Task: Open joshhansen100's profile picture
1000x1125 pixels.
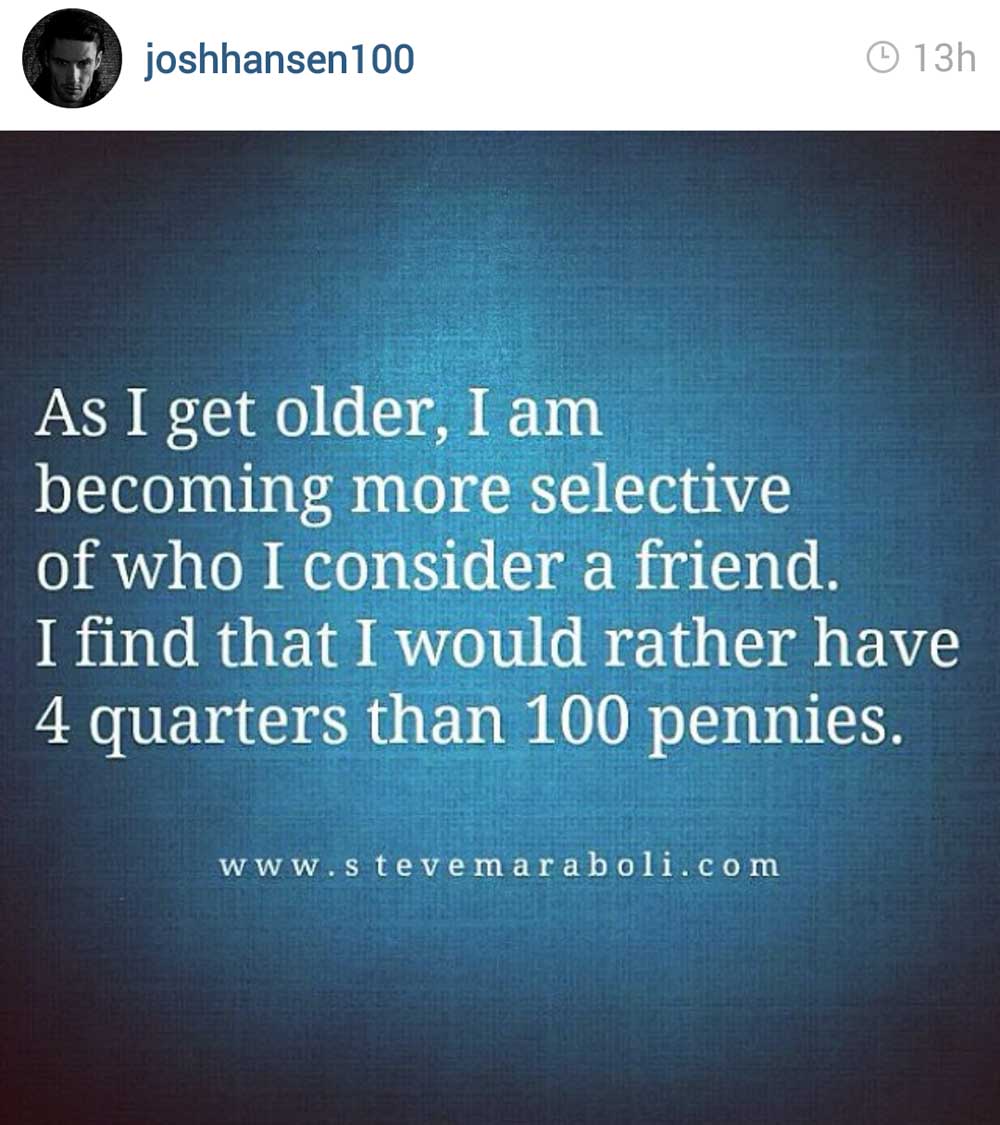Action: tap(71, 59)
